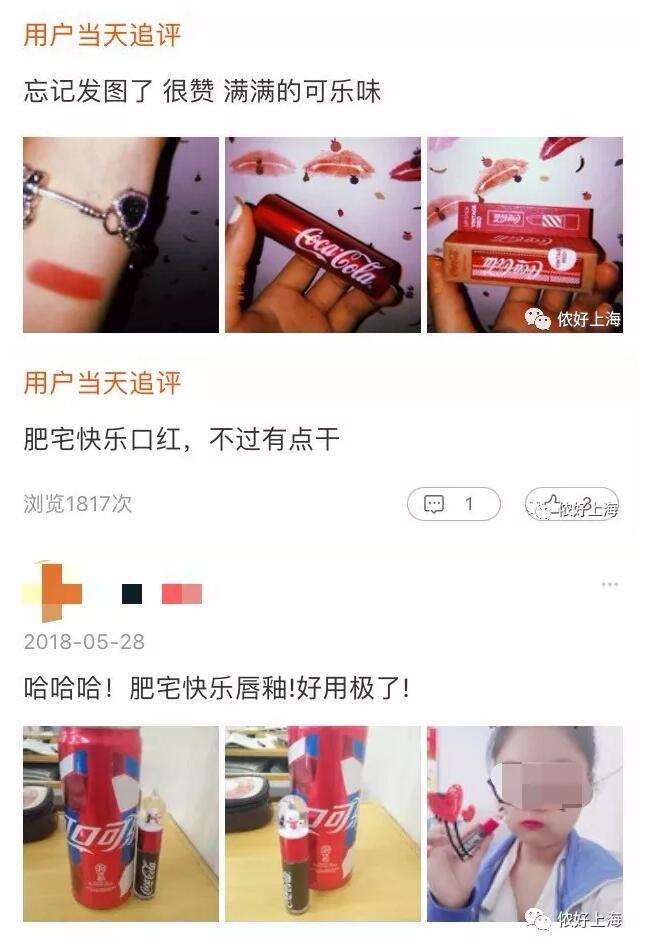This screenshot has height=939, width=654.
Task: Tap the comment button showing 1 reply
Action: [x=453, y=504]
